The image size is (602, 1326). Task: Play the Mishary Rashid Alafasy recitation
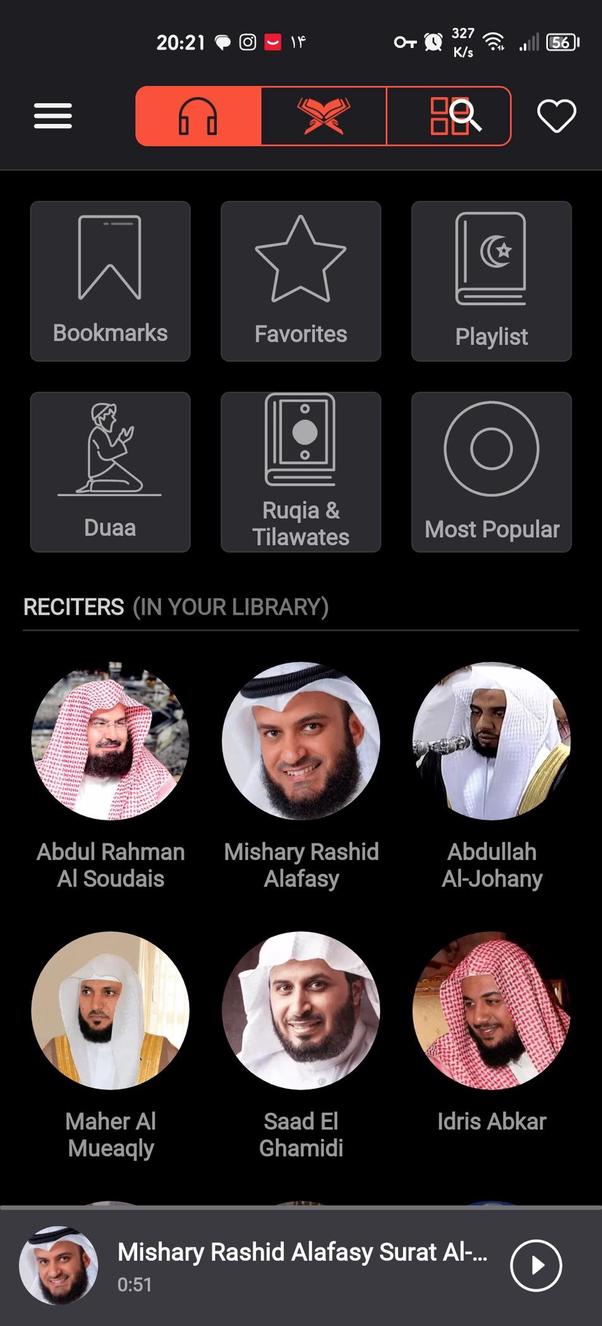click(x=537, y=1266)
